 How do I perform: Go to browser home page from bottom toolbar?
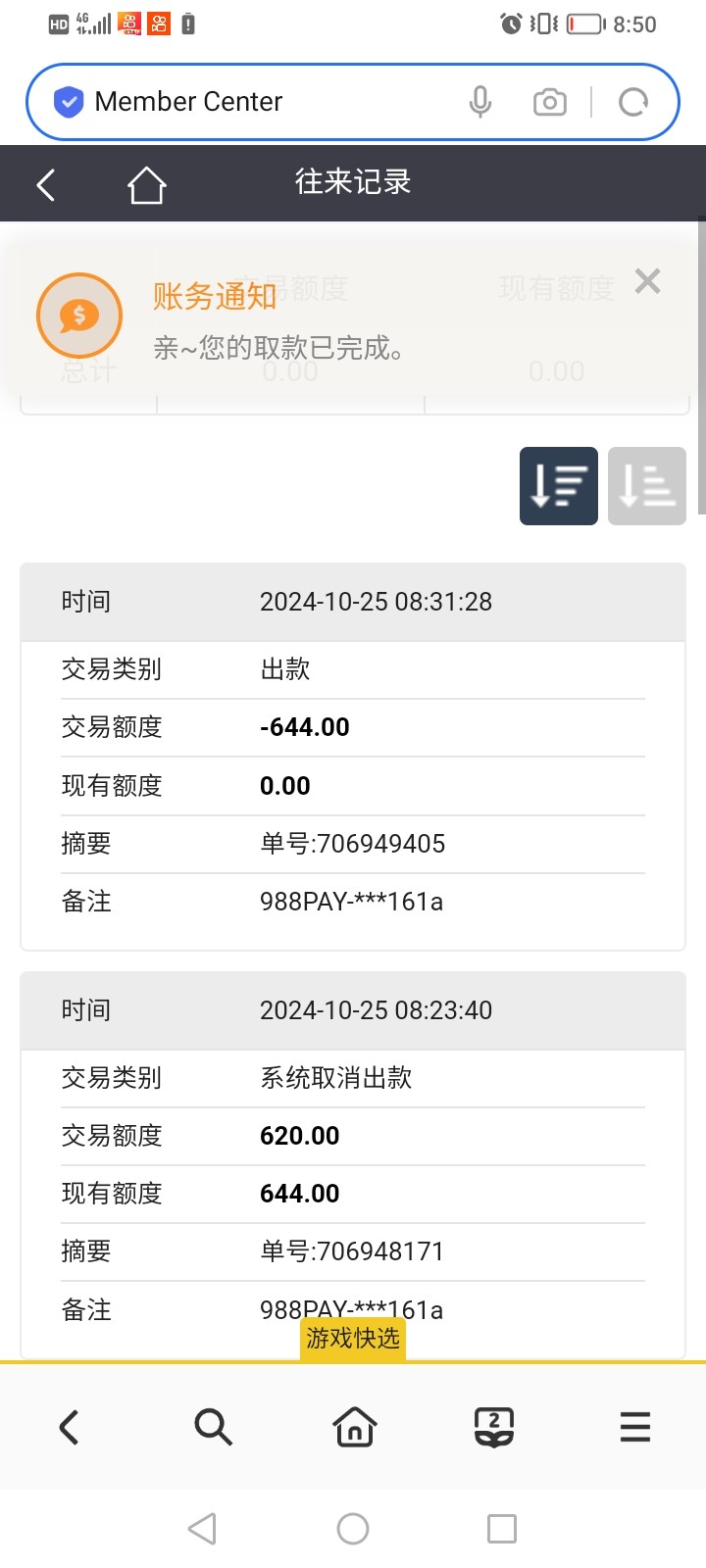click(354, 1427)
